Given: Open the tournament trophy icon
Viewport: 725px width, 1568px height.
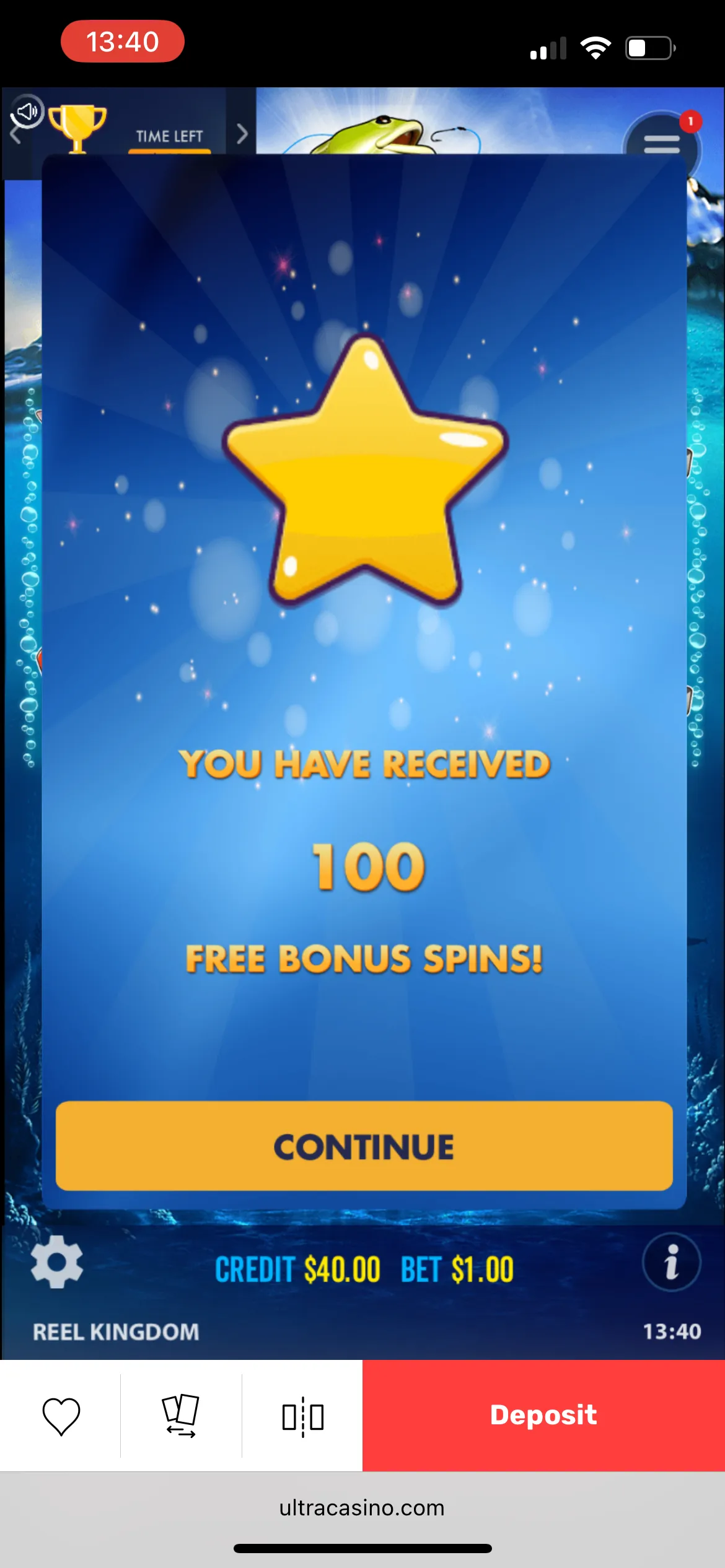Looking at the screenshot, I should (x=77, y=127).
